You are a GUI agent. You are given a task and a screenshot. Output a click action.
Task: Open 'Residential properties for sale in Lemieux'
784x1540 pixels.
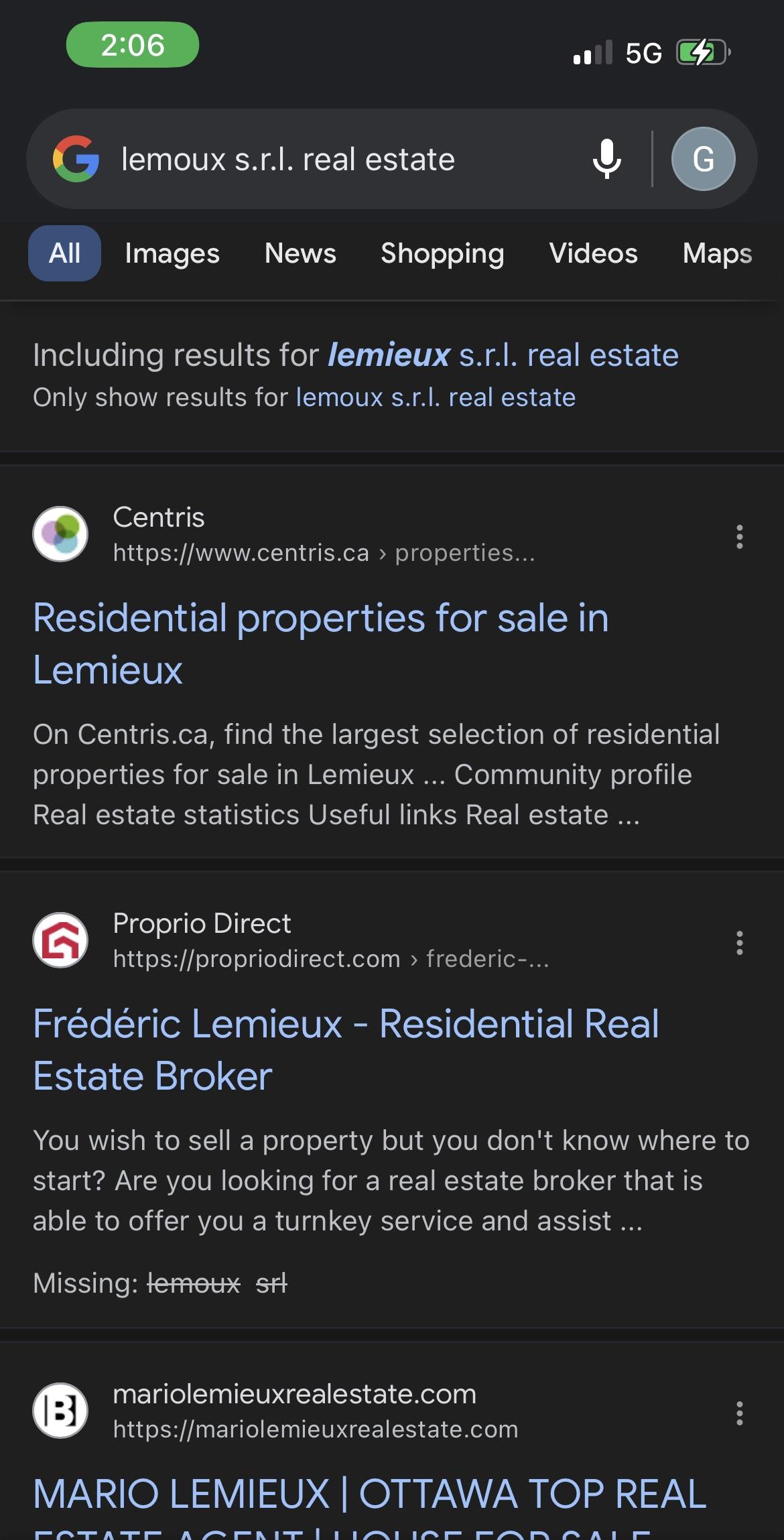(322, 643)
